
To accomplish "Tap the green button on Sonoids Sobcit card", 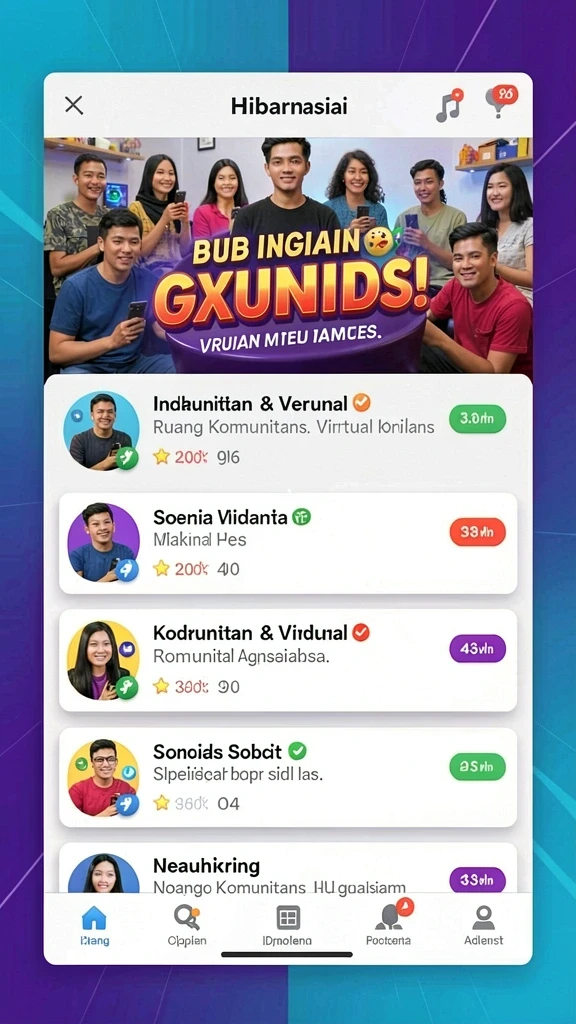I will click(477, 767).
